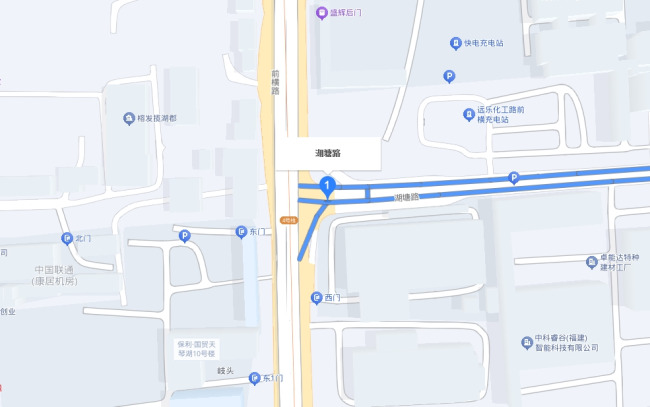Select the 快电充电站 charging station marker

(455, 44)
